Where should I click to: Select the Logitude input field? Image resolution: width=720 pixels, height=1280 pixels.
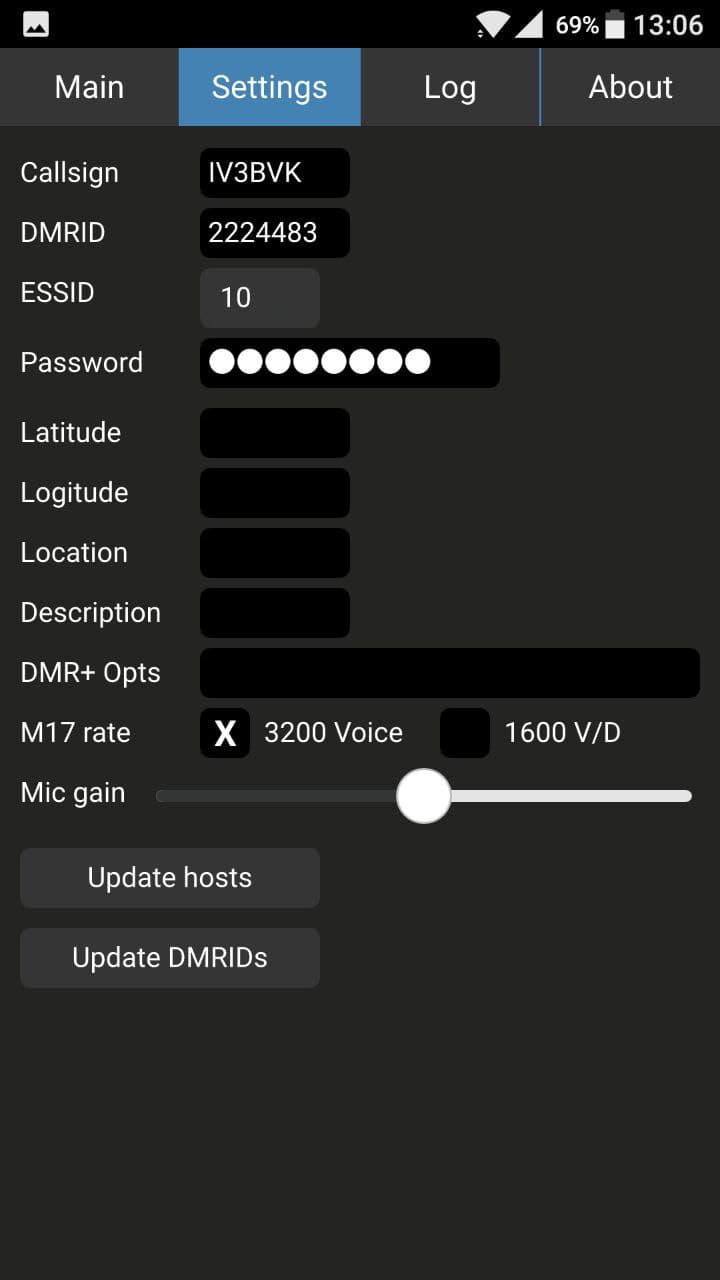point(275,493)
